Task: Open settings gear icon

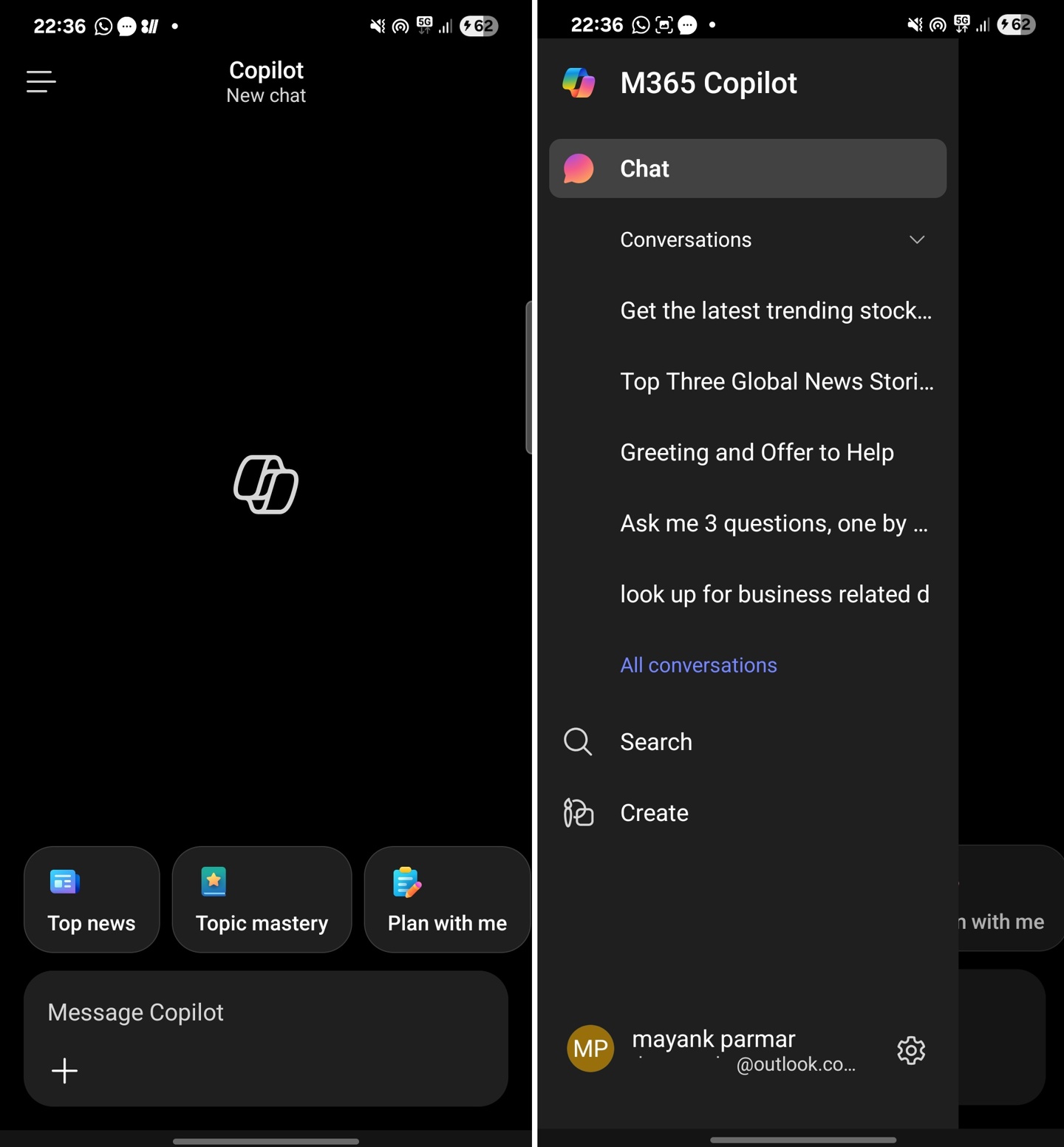Action: [x=911, y=1049]
